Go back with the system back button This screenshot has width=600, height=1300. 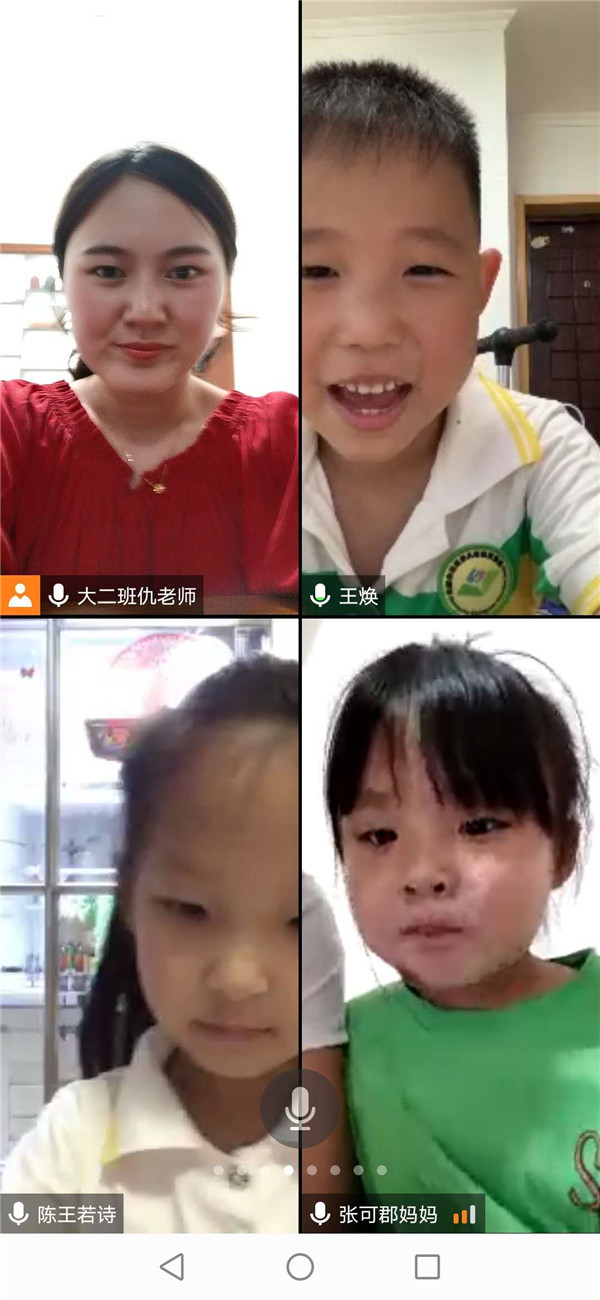(172, 1267)
